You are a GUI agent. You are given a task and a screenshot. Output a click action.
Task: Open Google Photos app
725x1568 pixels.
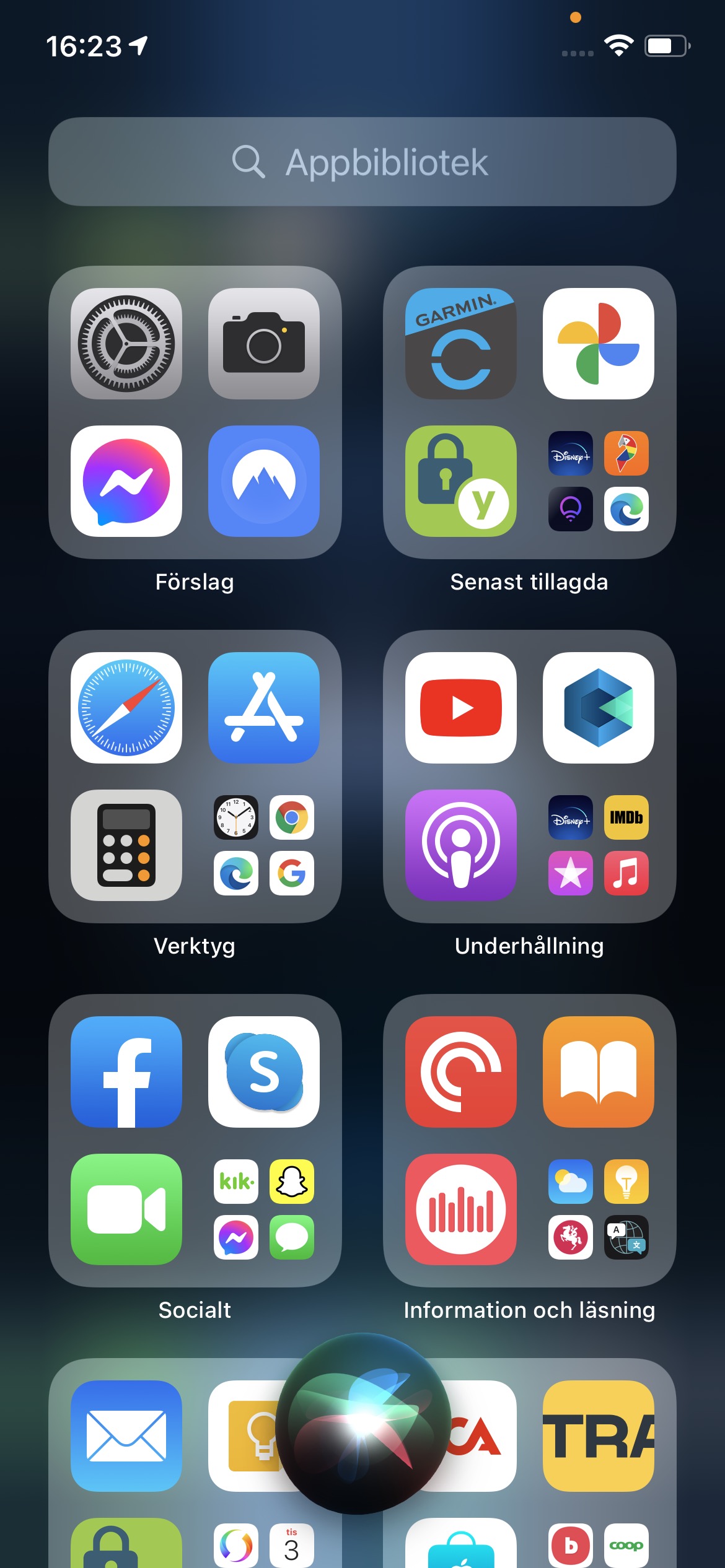click(598, 344)
